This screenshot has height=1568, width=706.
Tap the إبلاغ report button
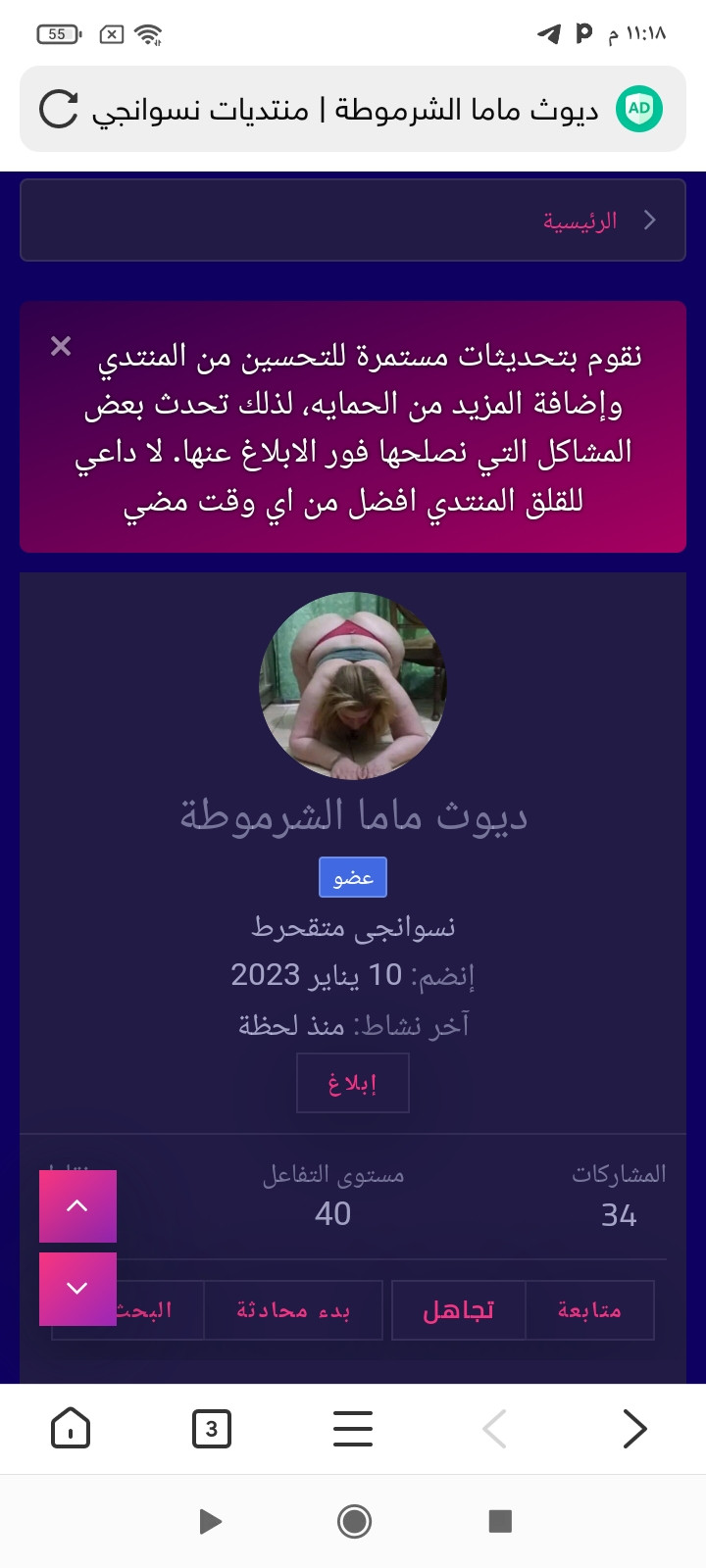pyautogui.click(x=353, y=1084)
